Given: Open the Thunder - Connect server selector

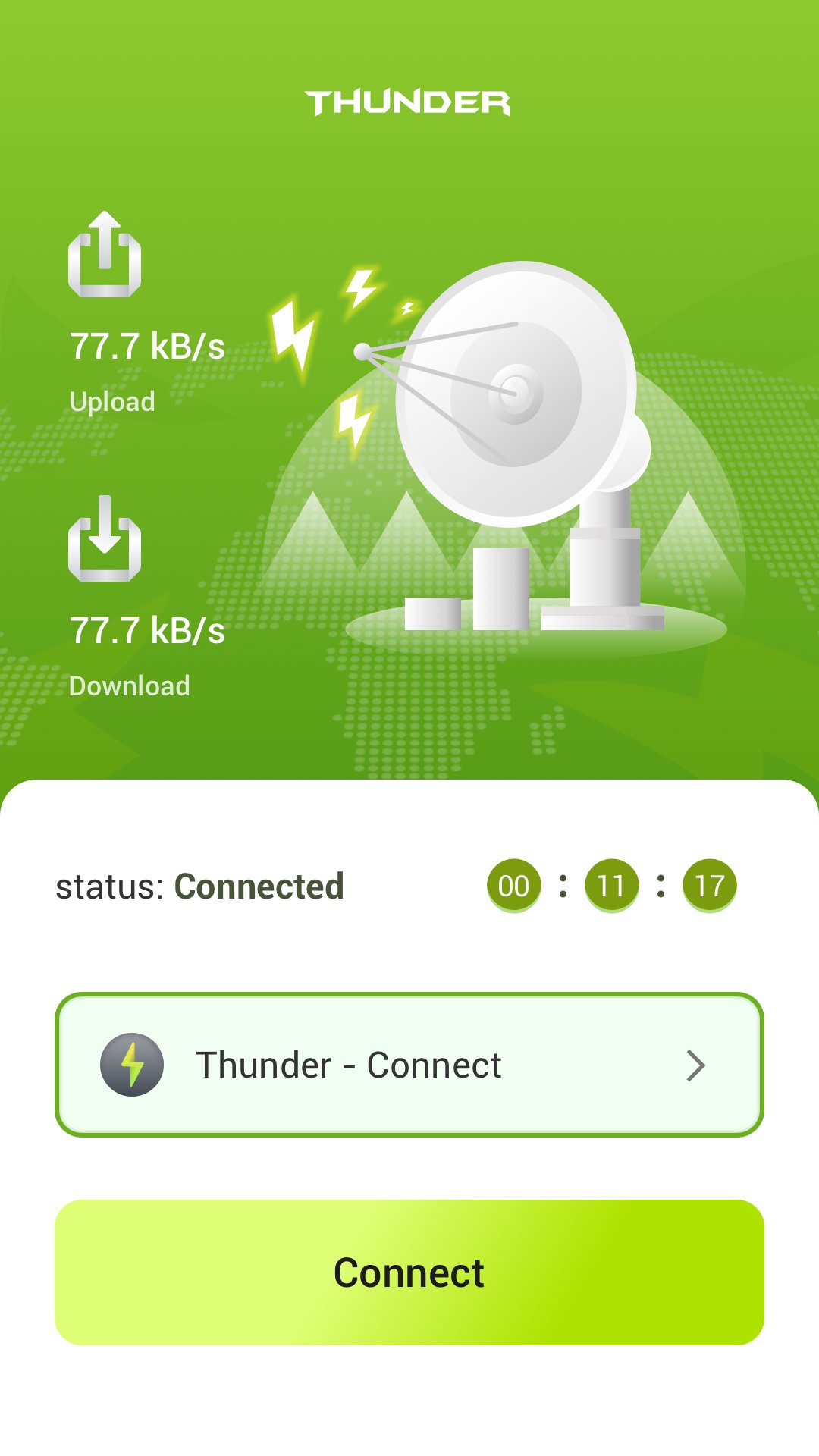Looking at the screenshot, I should pos(409,1065).
